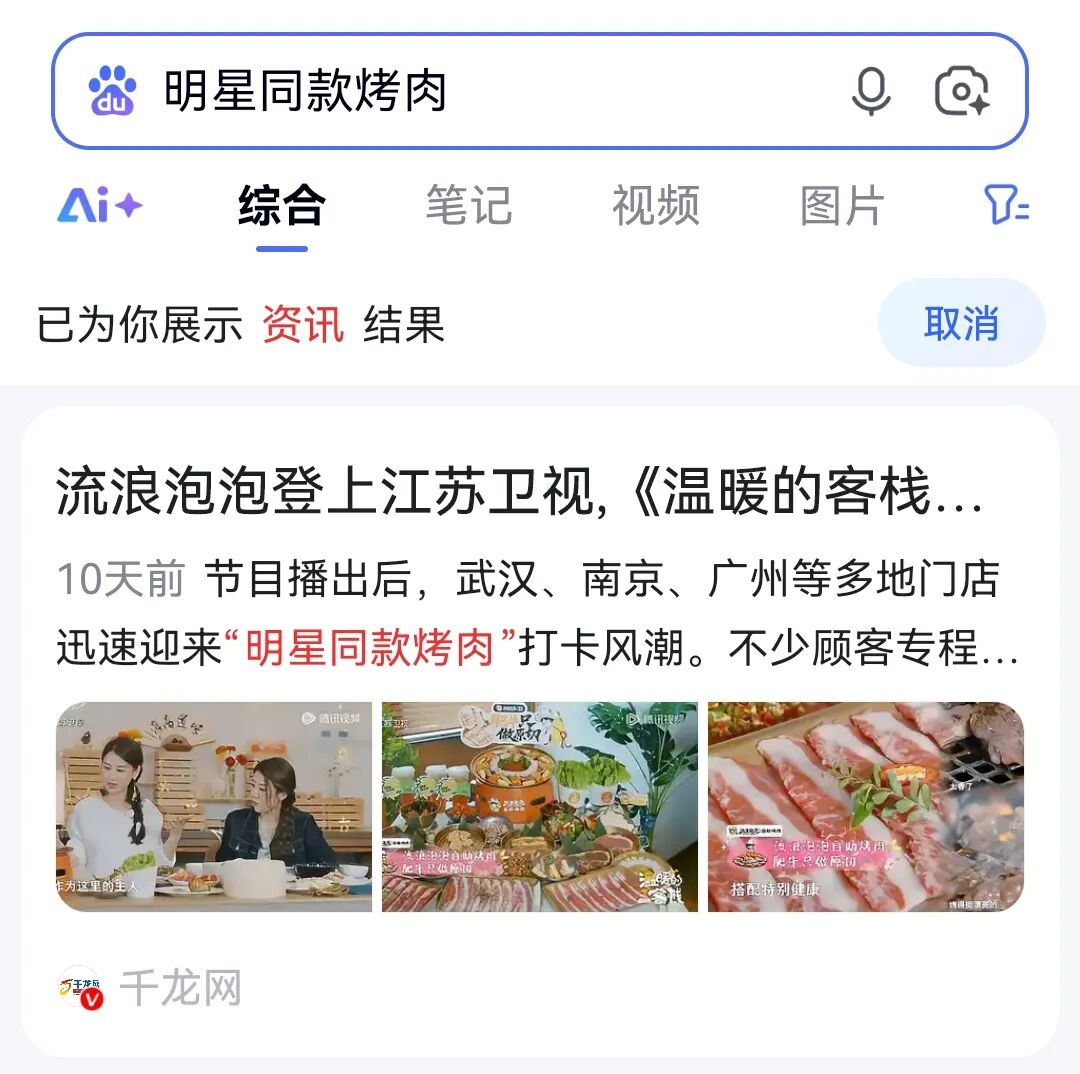This screenshot has width=1080, height=1074.
Task: Switch to the 笔记 tab
Action: click(468, 207)
